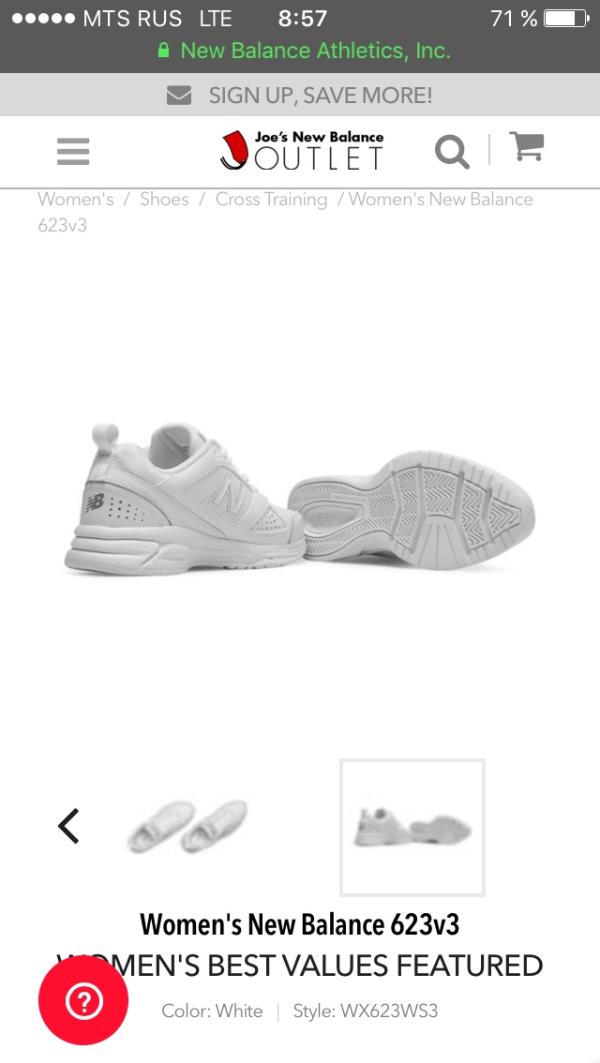
Task: Open the hamburger menu
Action: click(73, 151)
